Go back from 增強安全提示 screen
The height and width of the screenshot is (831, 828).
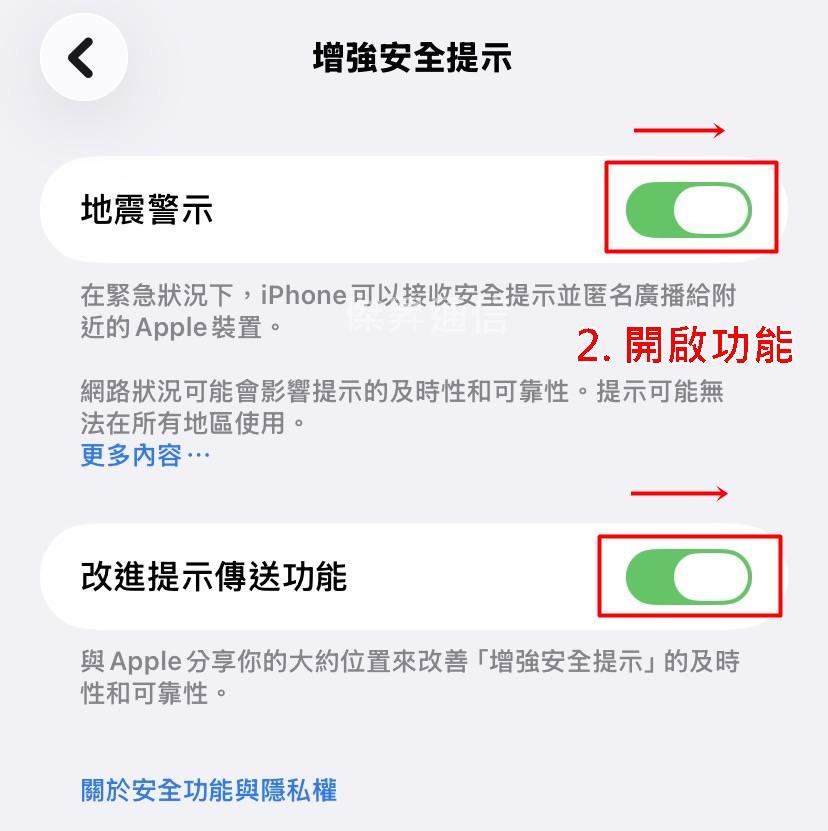pos(83,57)
